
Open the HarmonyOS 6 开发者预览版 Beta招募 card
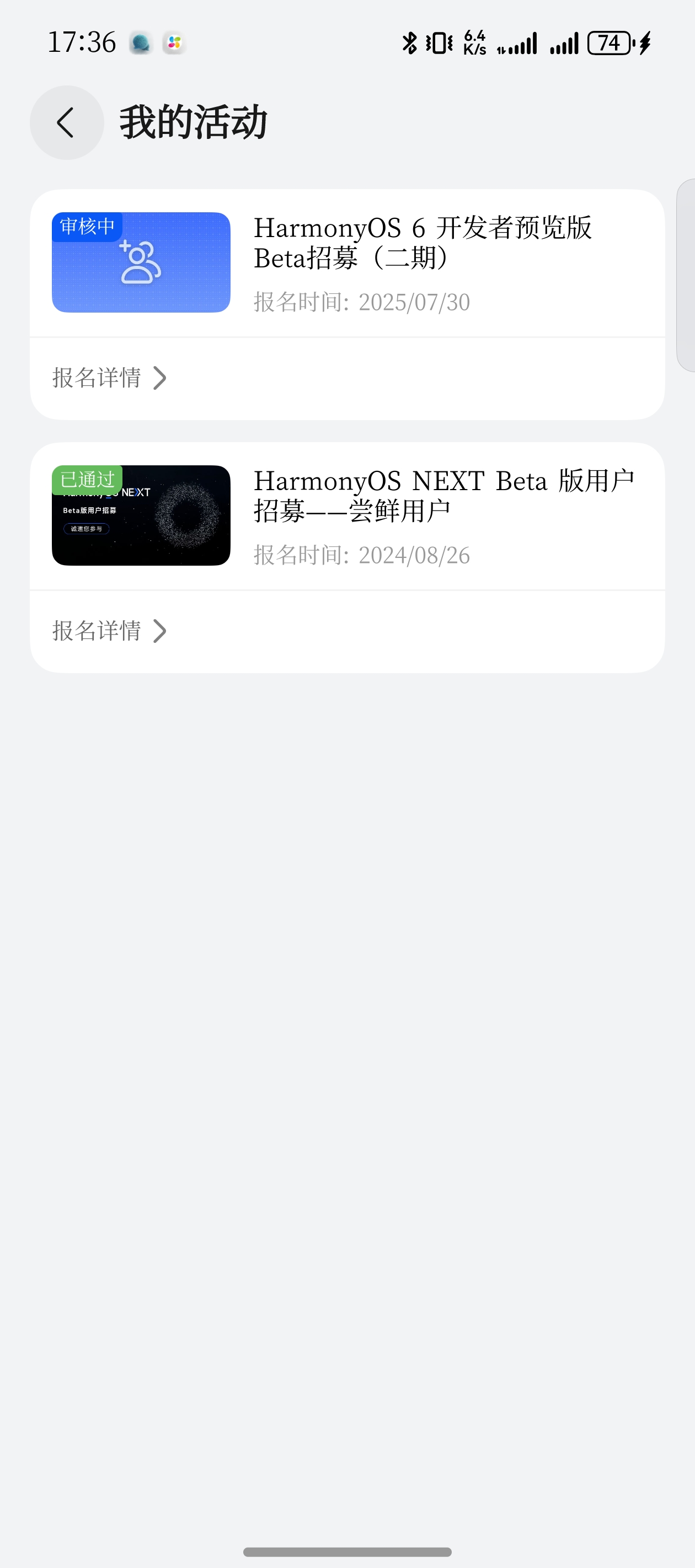tap(347, 263)
